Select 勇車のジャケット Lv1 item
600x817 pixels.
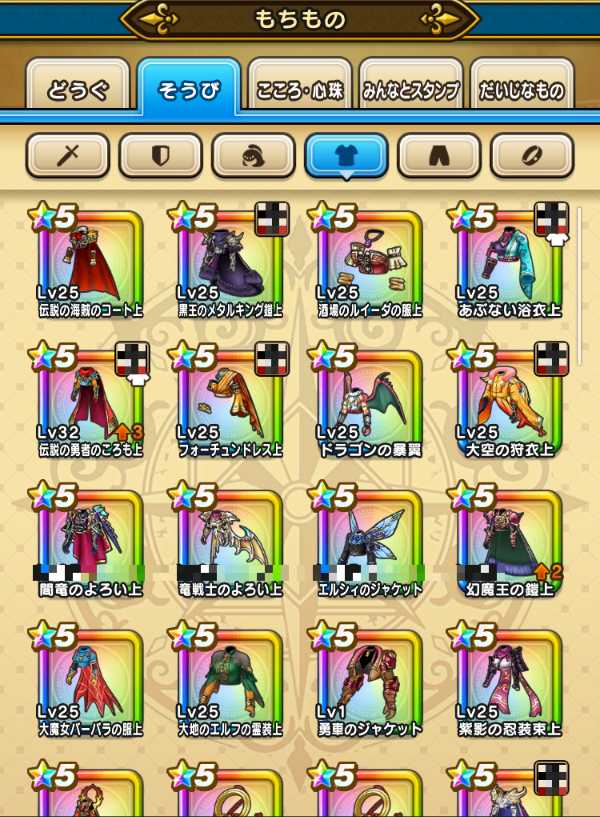369,680
